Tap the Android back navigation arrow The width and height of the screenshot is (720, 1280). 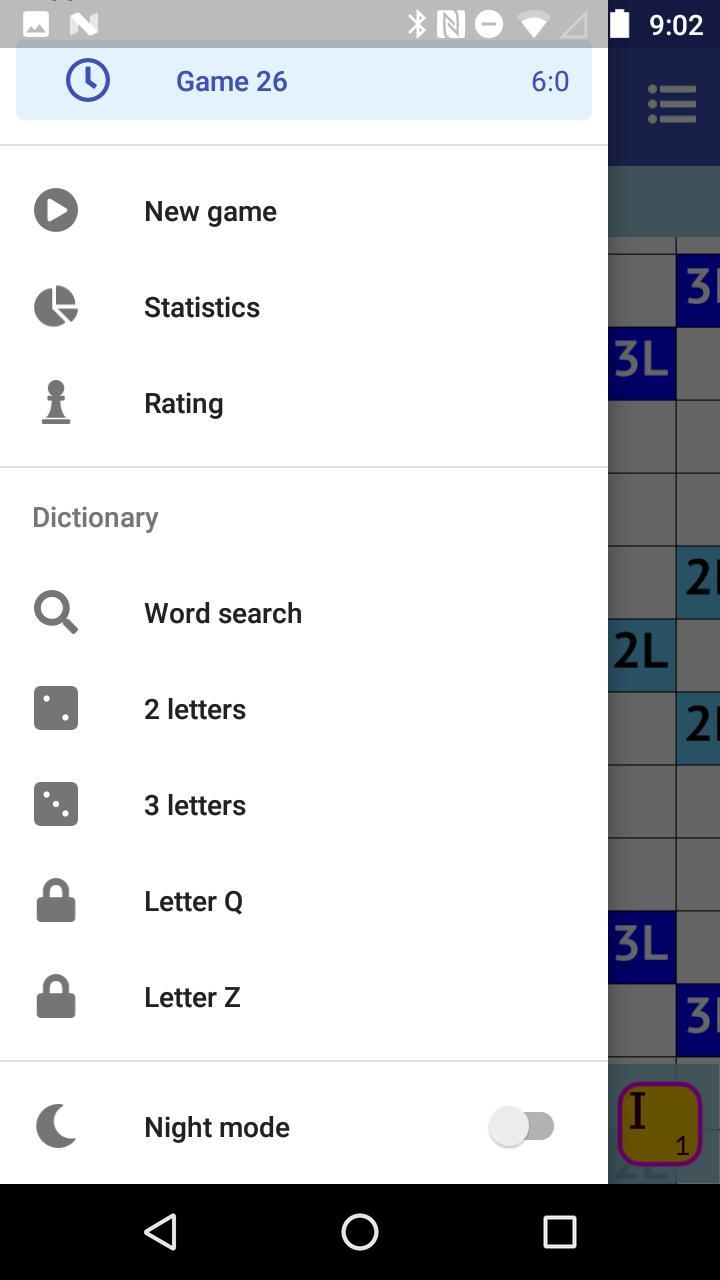tap(160, 1232)
